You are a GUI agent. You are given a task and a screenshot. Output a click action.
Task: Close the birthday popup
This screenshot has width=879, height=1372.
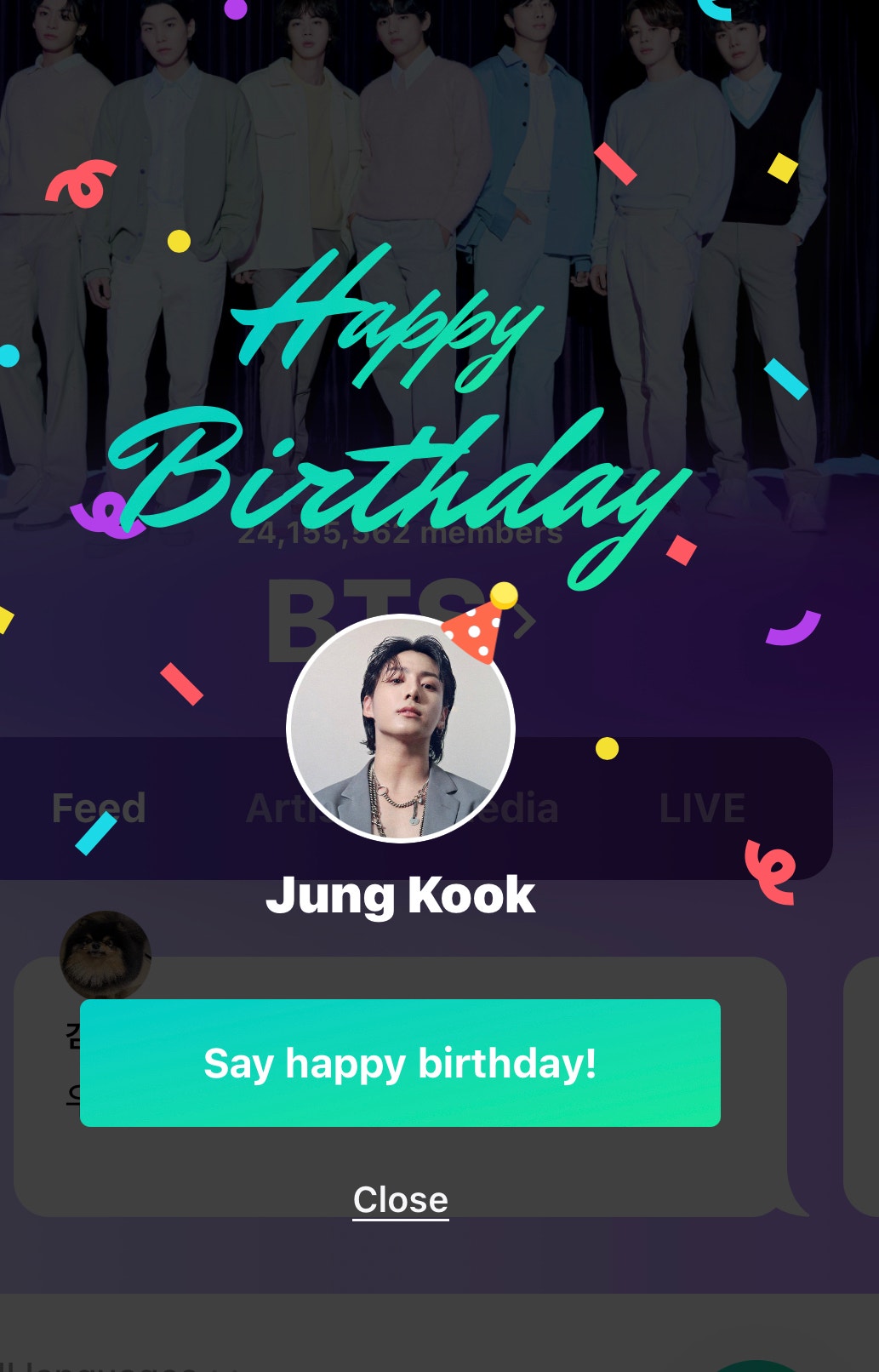[x=400, y=1200]
